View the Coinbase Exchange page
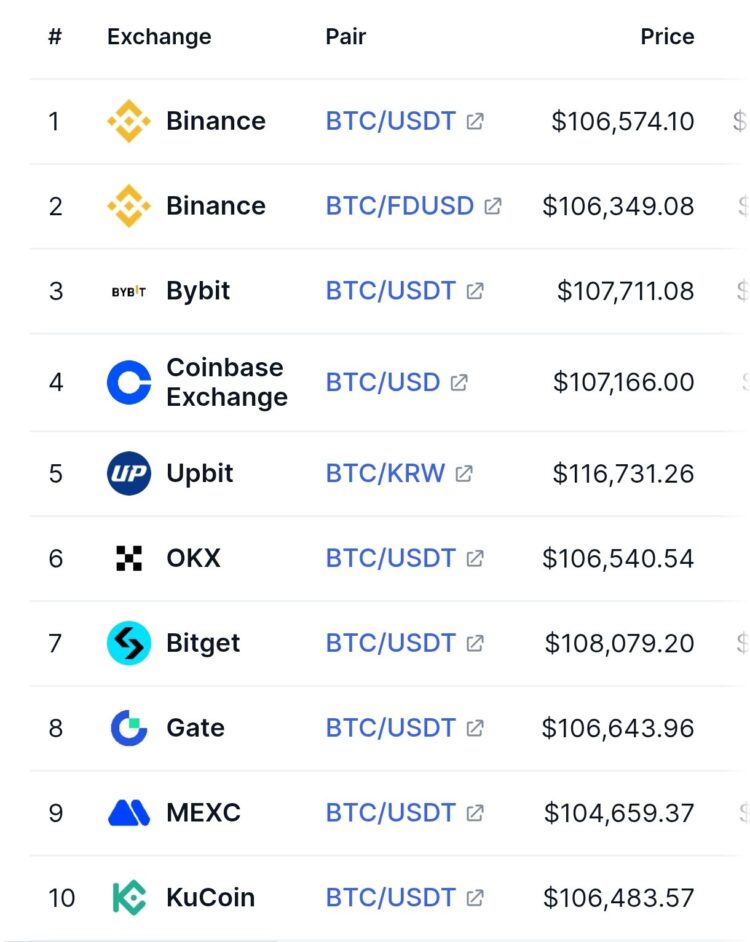The width and height of the screenshot is (750, 942). pos(225,382)
